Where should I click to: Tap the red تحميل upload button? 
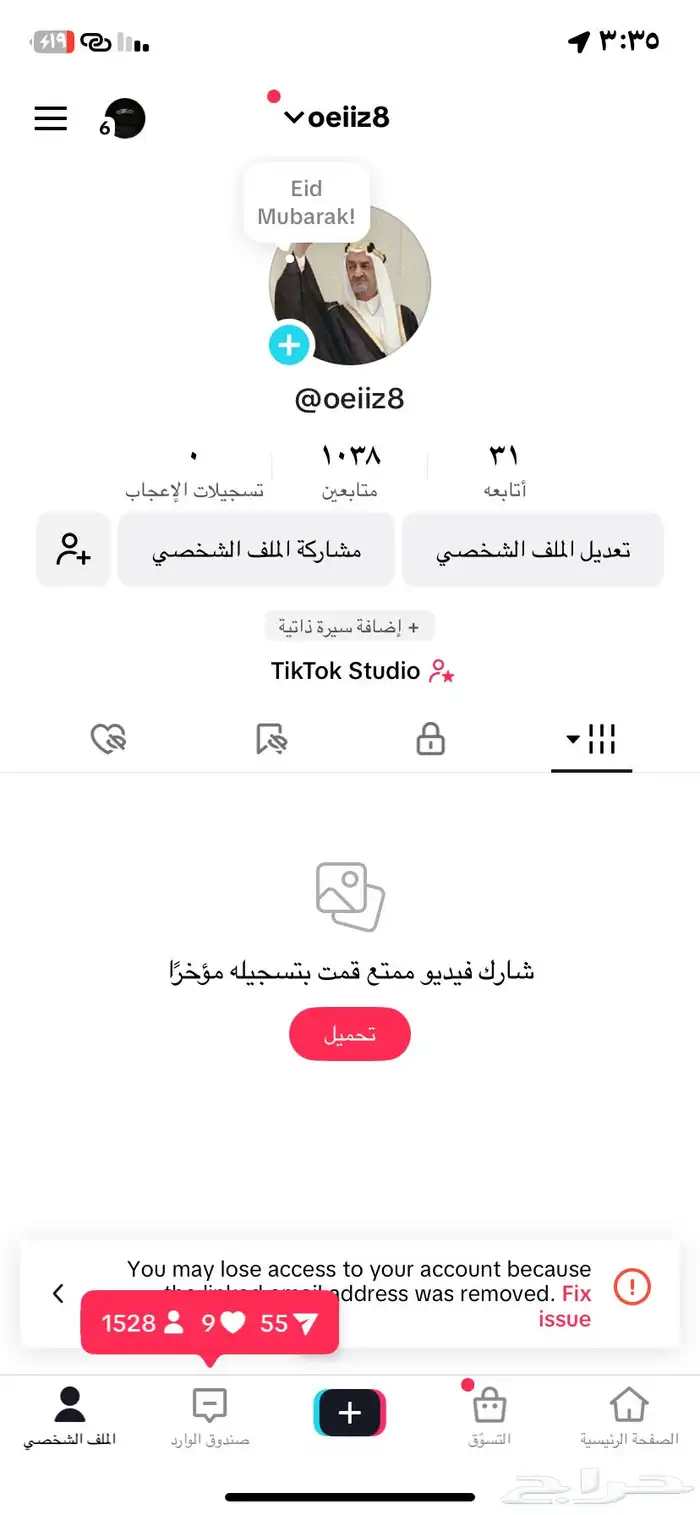[x=350, y=1034]
